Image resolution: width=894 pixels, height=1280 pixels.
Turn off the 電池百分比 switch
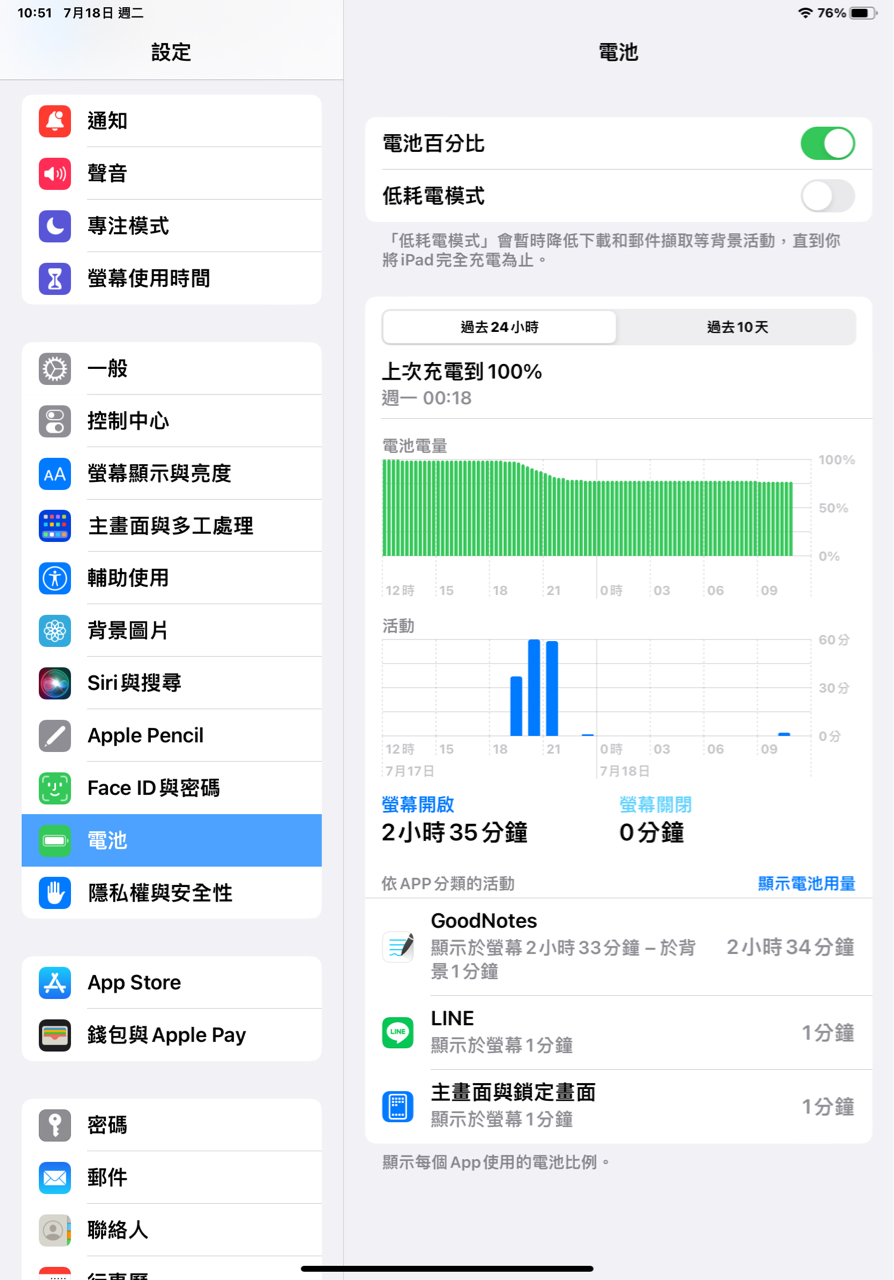(827, 143)
